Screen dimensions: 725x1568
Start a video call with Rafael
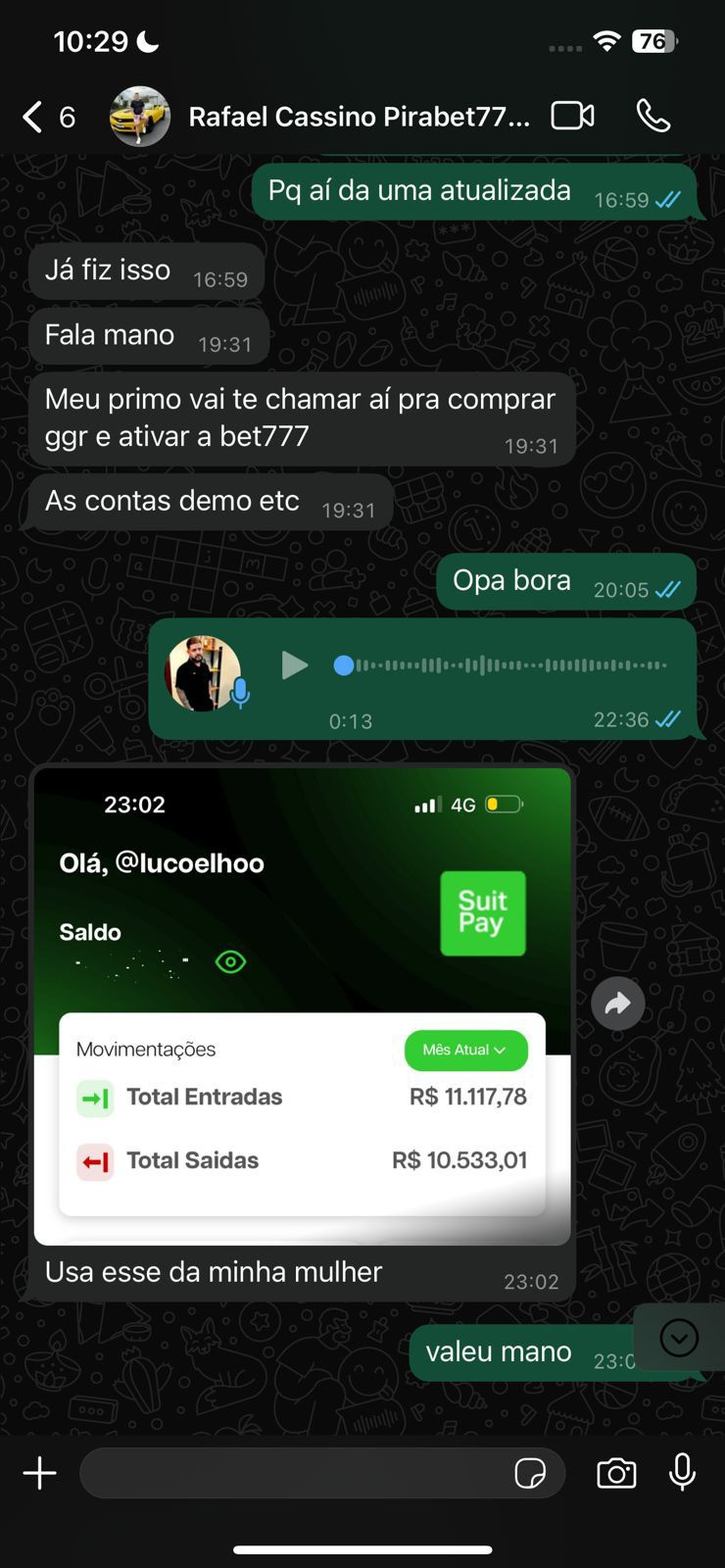pos(571,115)
